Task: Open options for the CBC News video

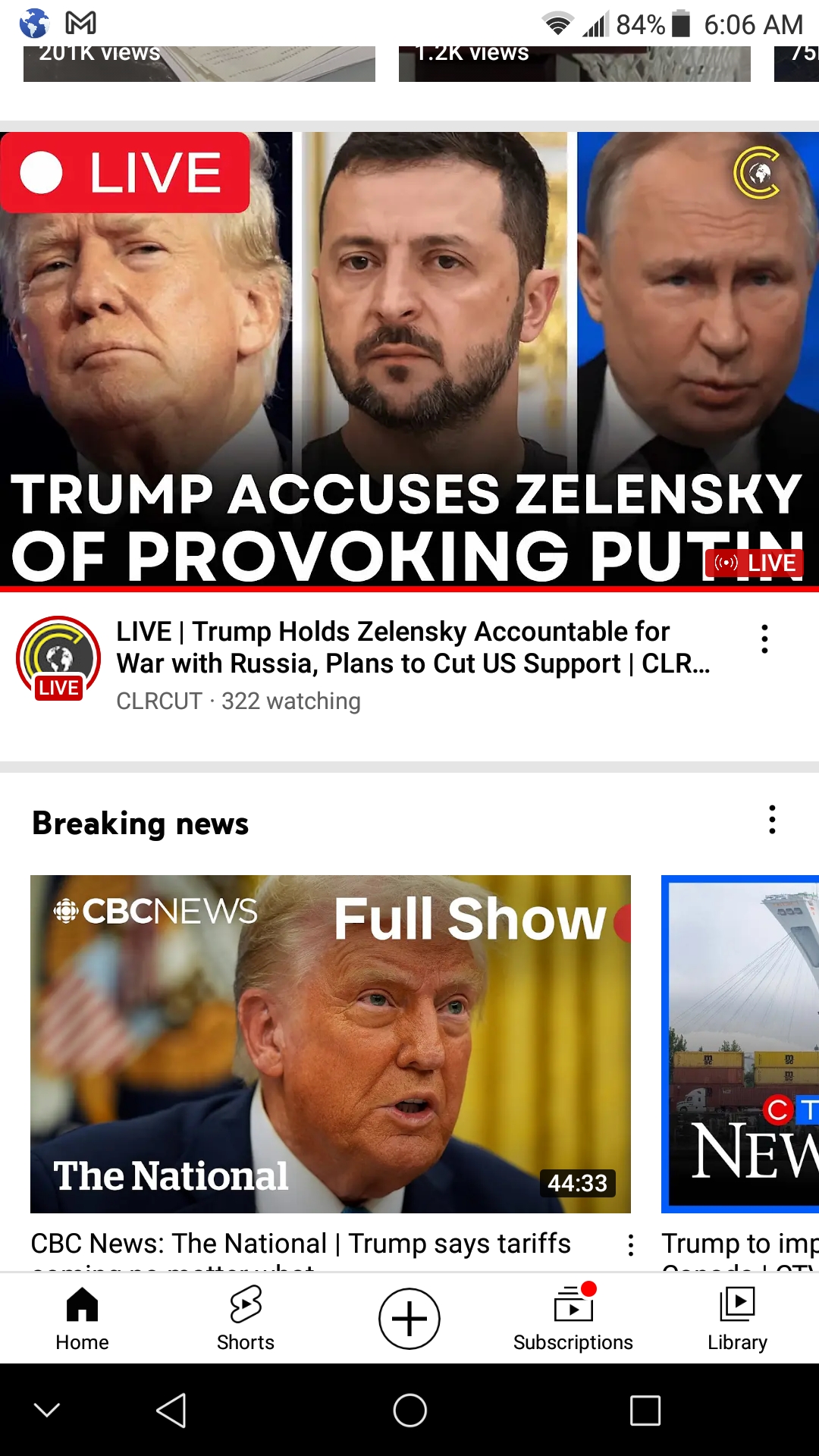Action: 630,1244
